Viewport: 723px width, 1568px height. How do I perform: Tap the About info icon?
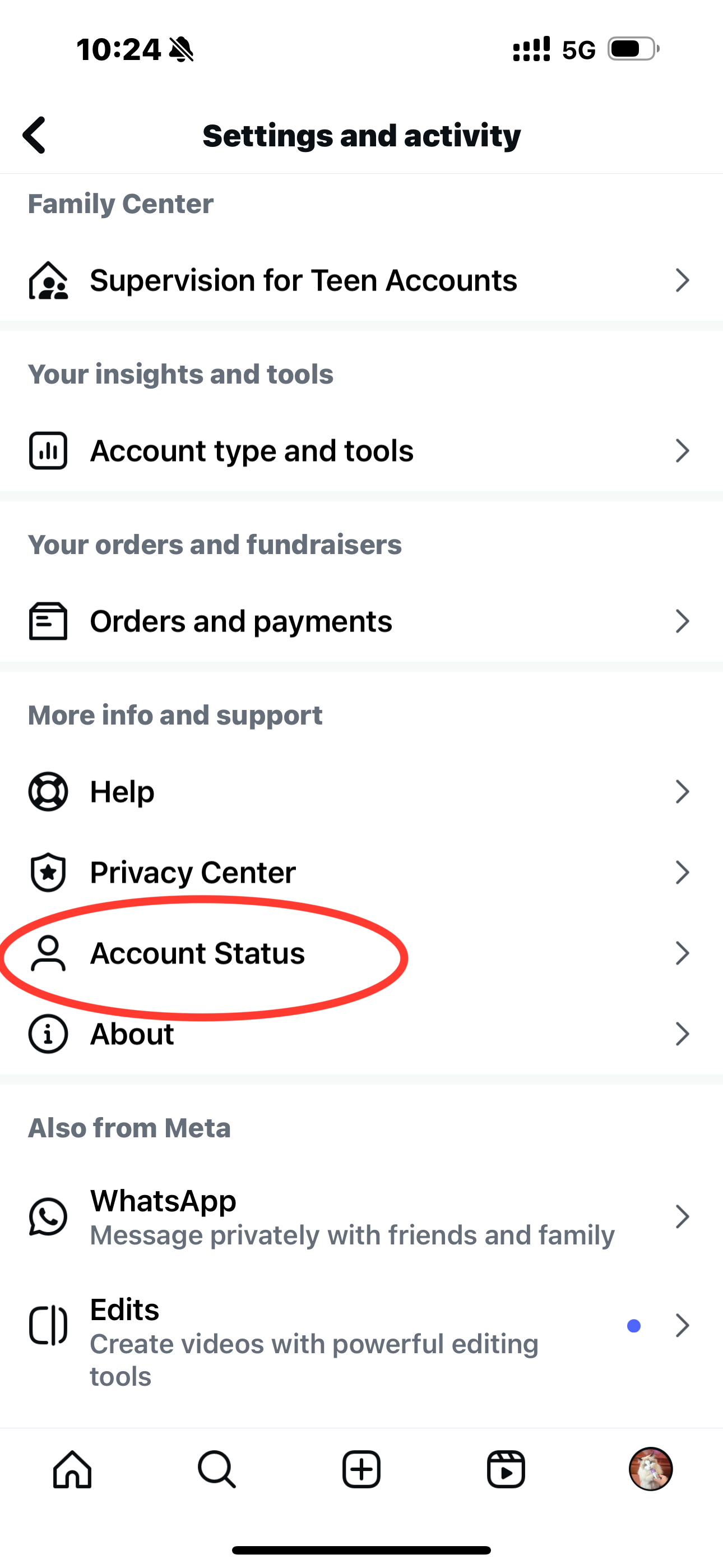tap(48, 1034)
